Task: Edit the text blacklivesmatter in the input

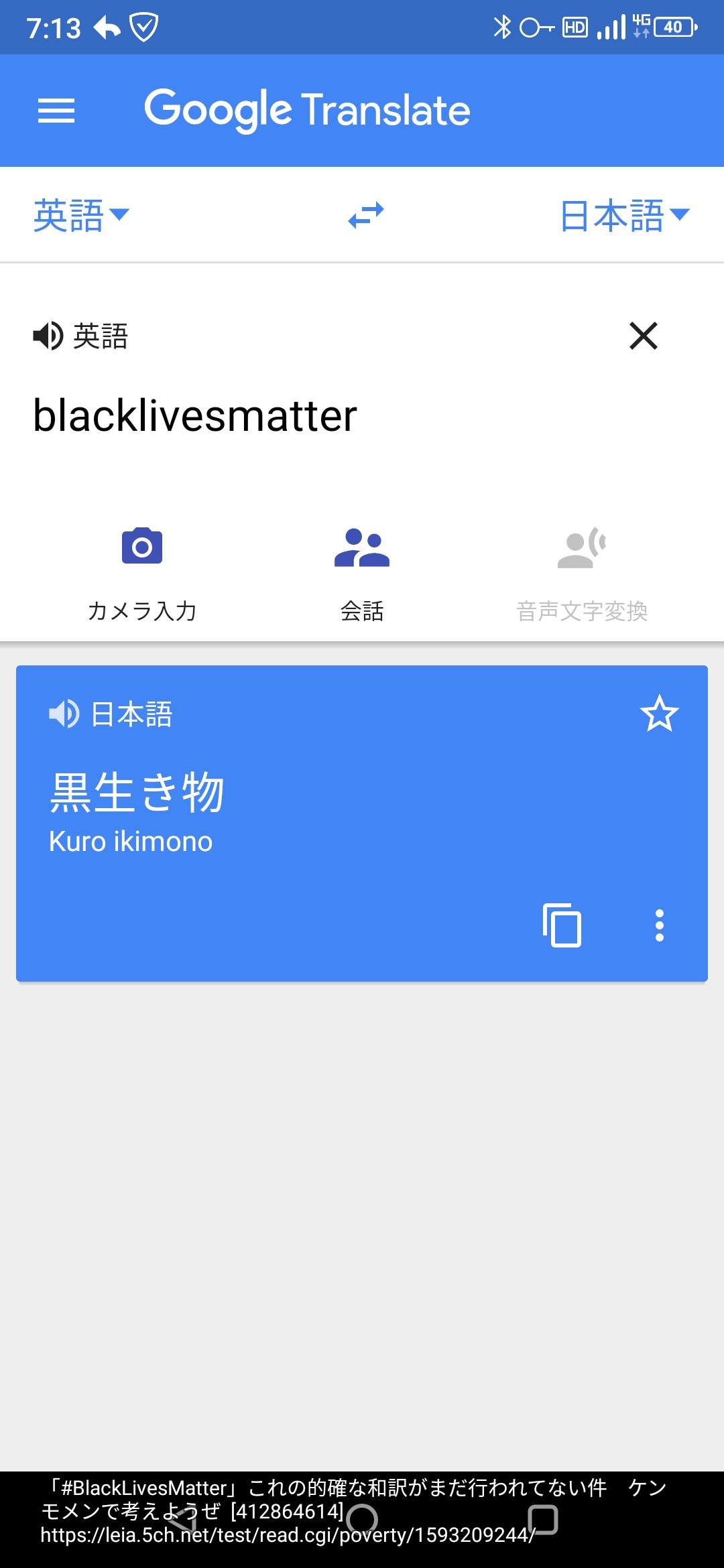Action: [x=195, y=415]
